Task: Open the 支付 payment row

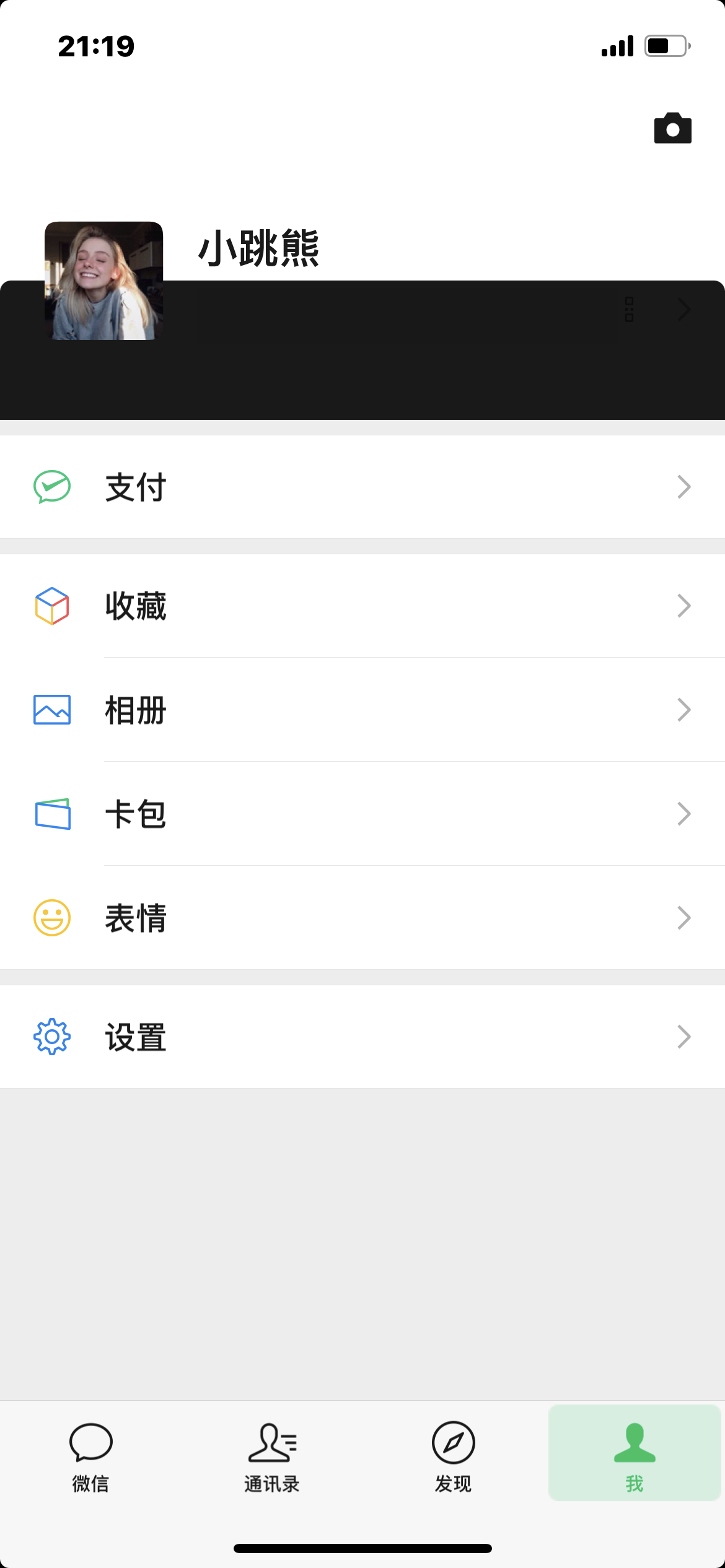Action: click(x=362, y=487)
